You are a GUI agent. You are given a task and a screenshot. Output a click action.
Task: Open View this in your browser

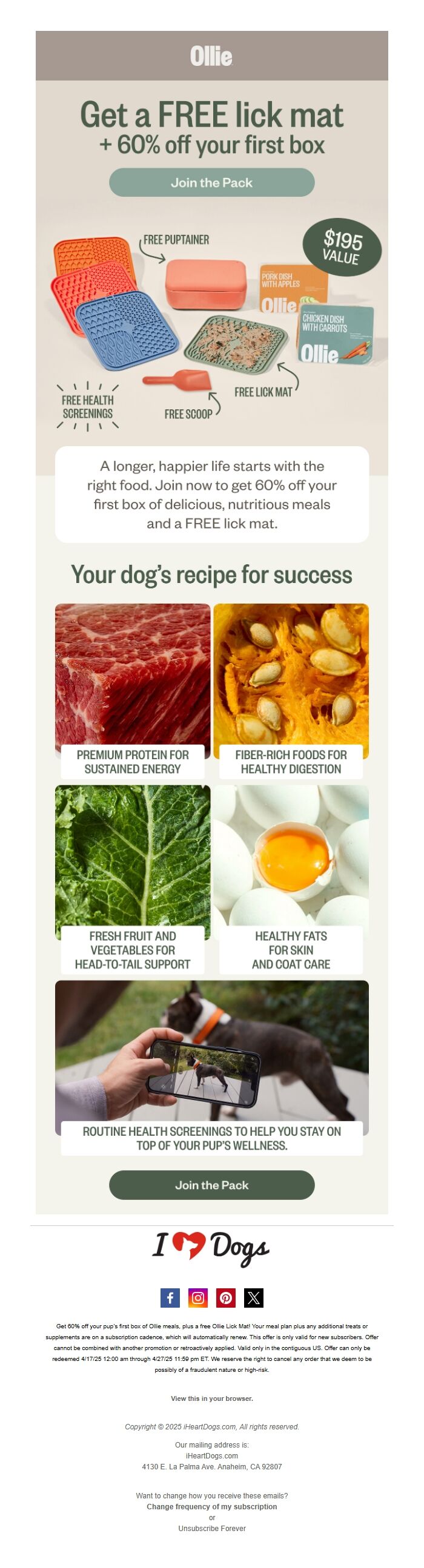(x=211, y=1397)
